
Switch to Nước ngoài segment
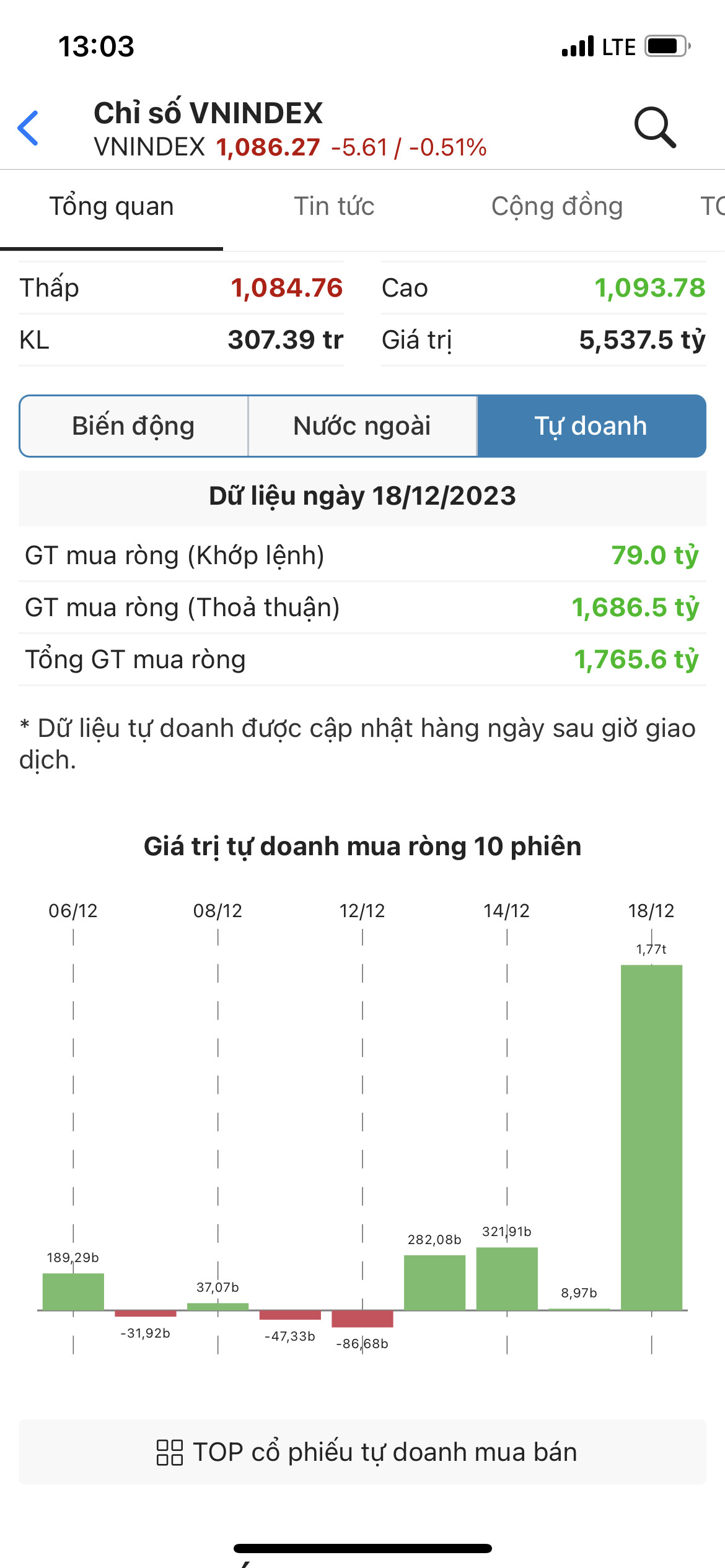[362, 426]
